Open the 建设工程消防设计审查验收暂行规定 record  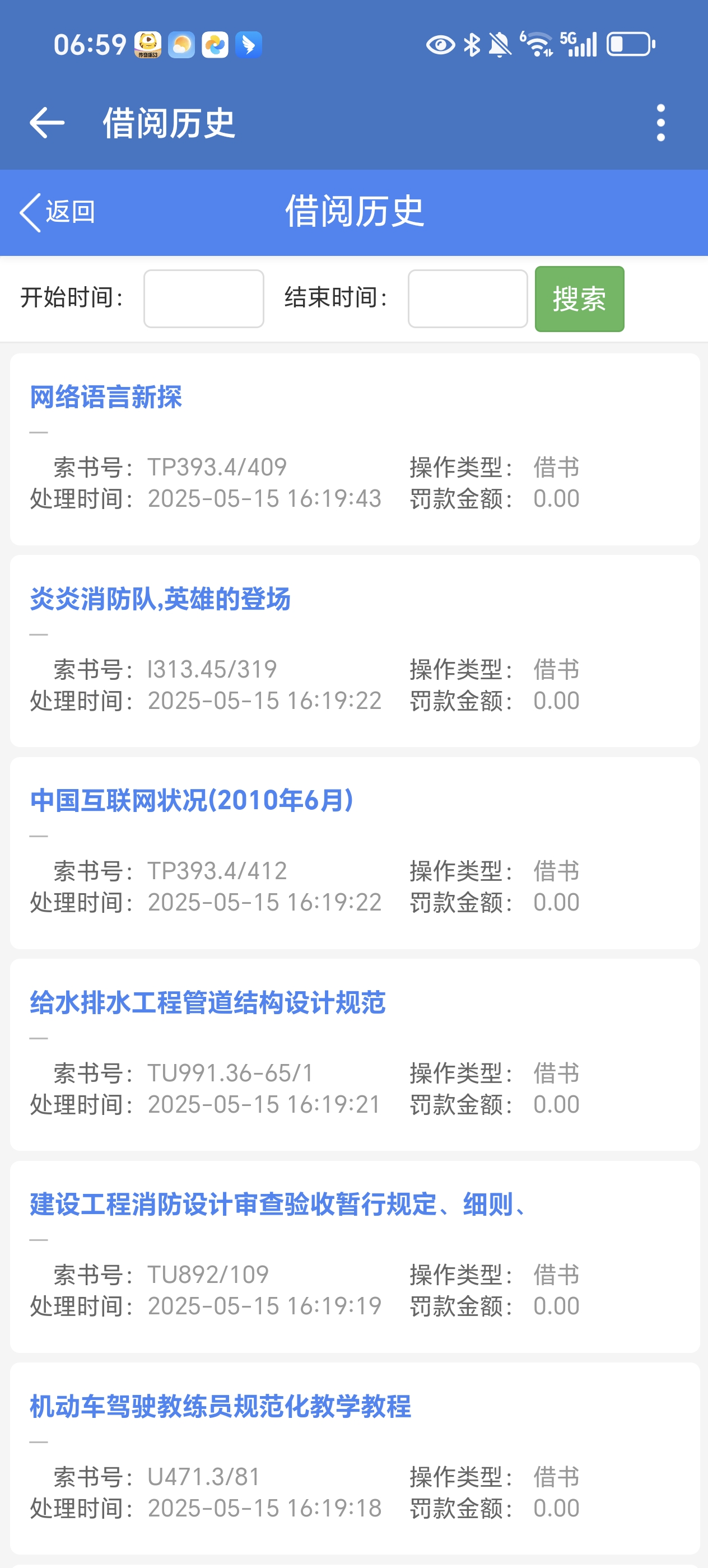coord(278,1205)
